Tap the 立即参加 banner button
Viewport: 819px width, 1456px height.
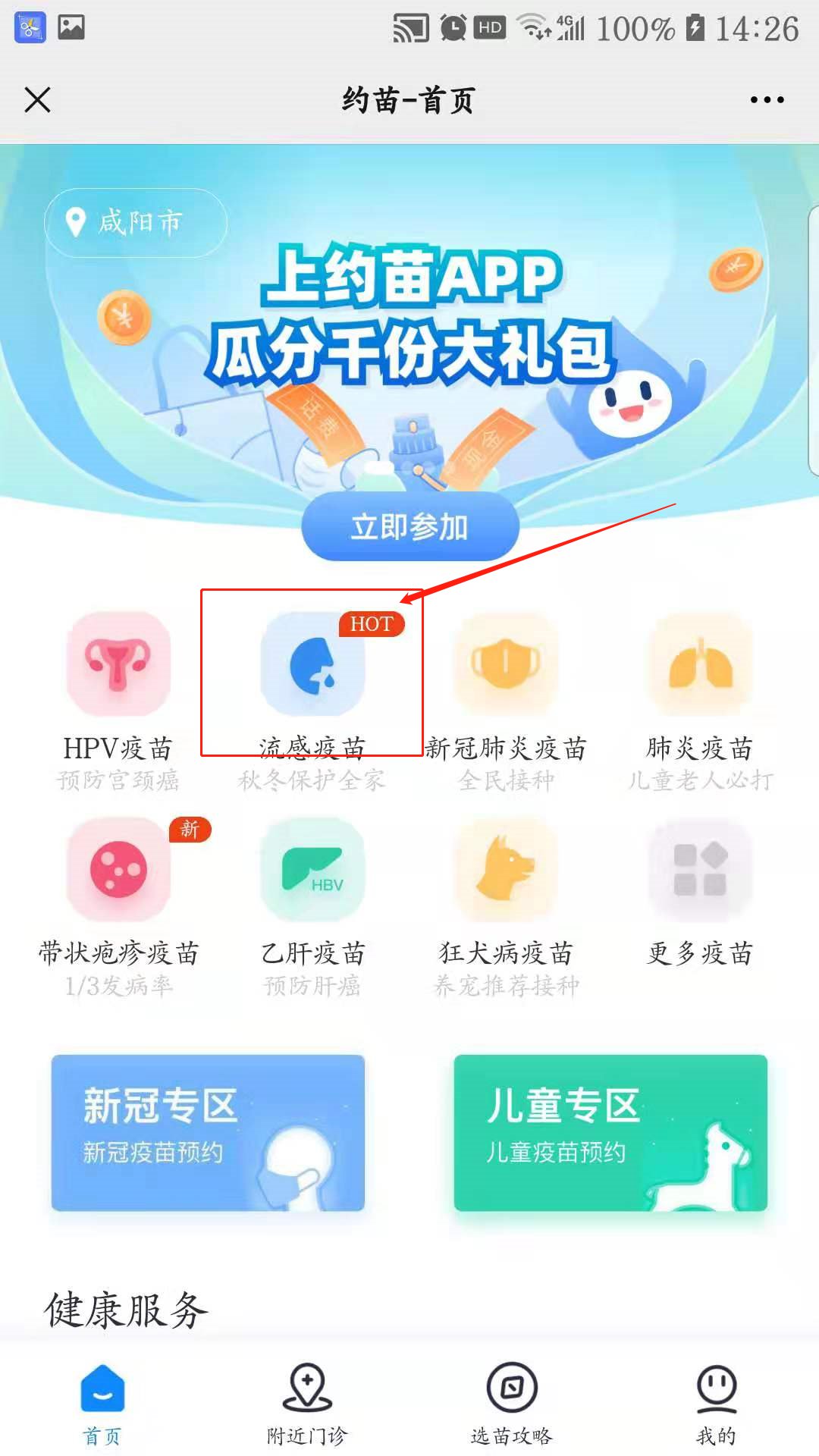point(409,526)
